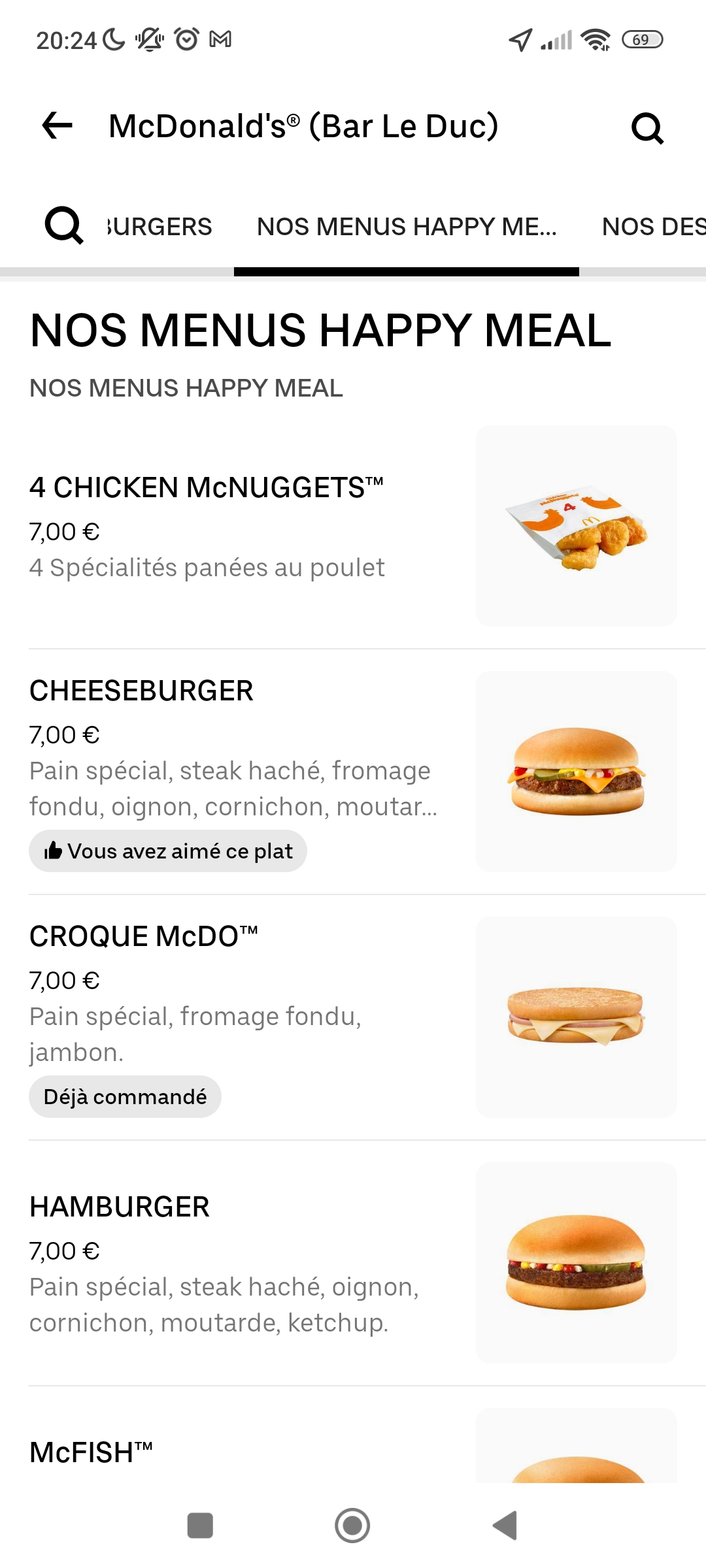Open the Cheeseburger Happy Meal item

click(142, 691)
